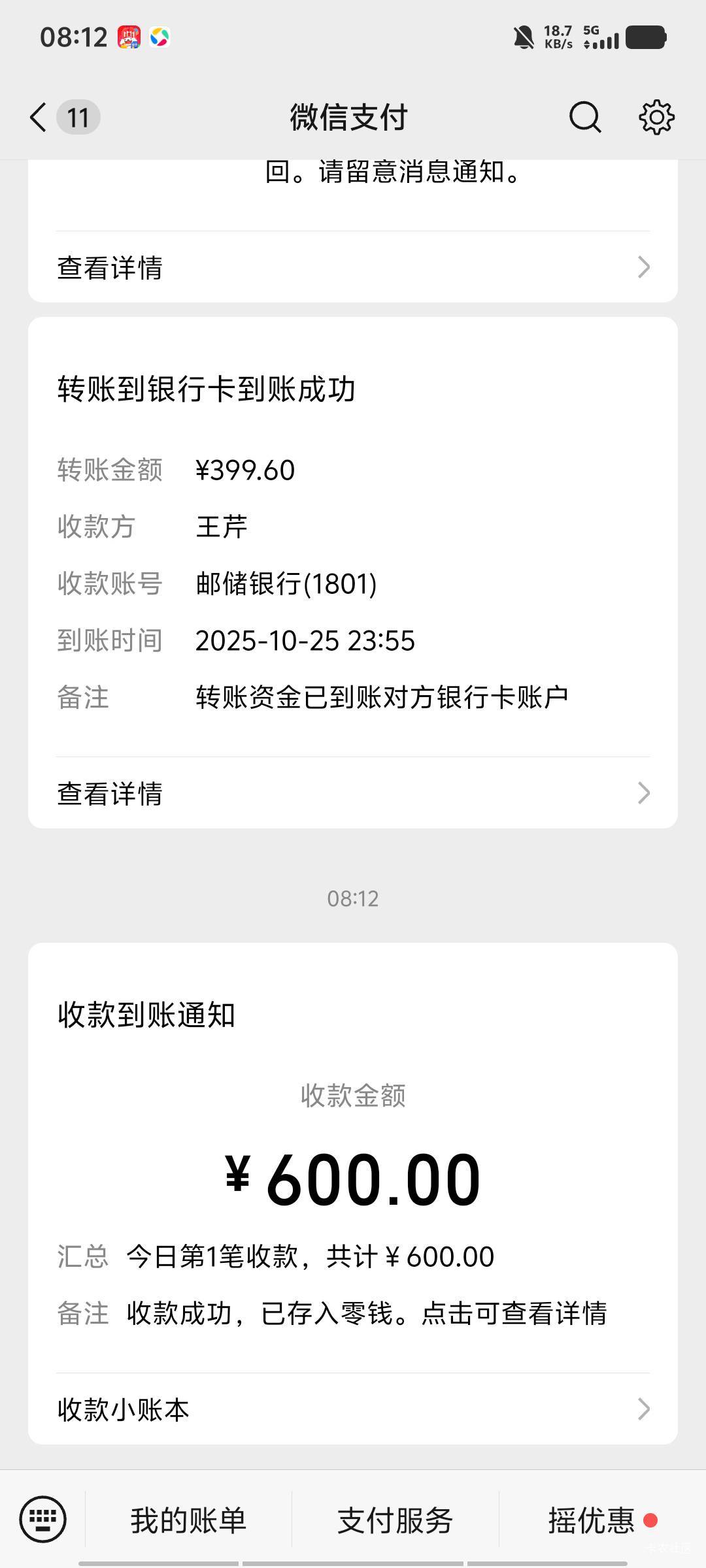Open 查看详情 under the 邮储银行 transfer
Viewport: 706px width, 1568px height.
pos(353,793)
